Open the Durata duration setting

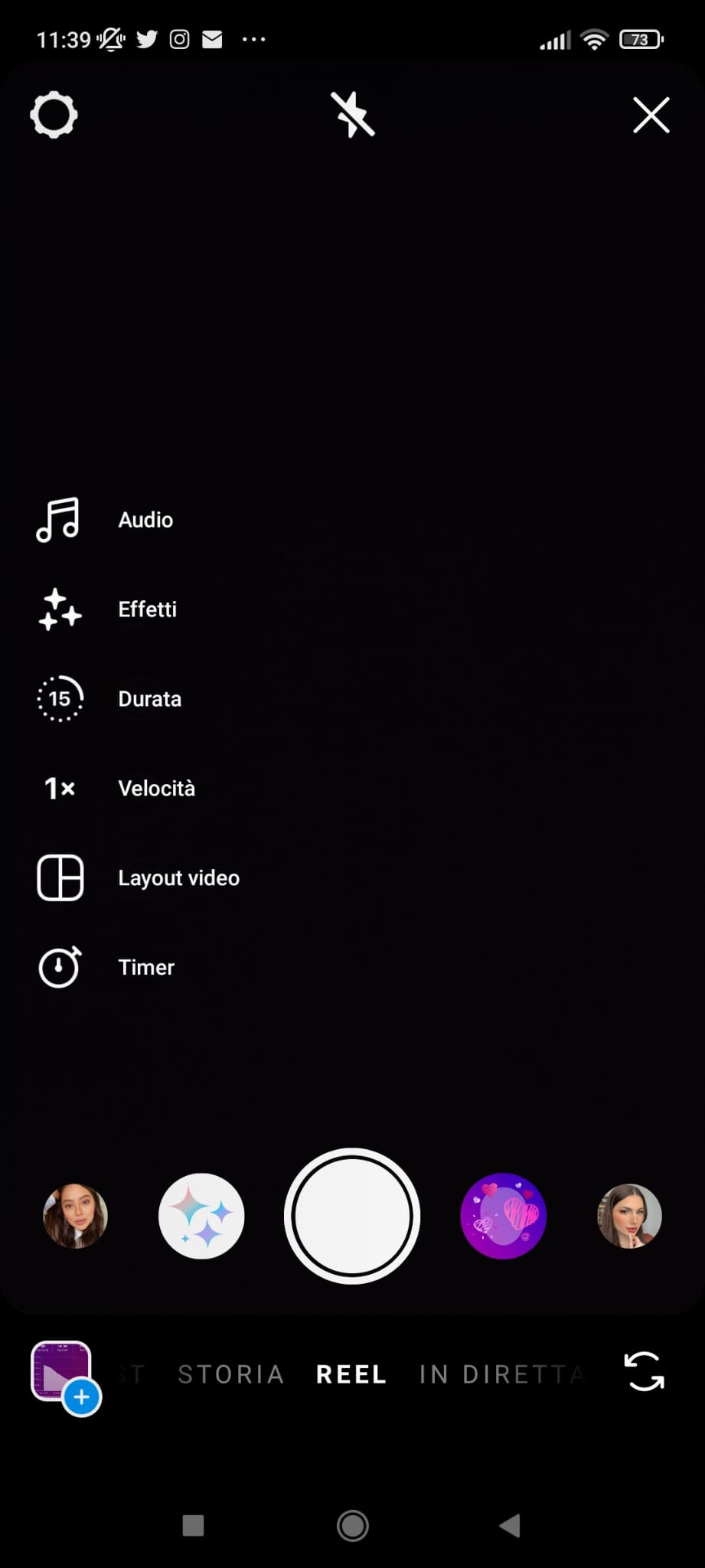149,698
